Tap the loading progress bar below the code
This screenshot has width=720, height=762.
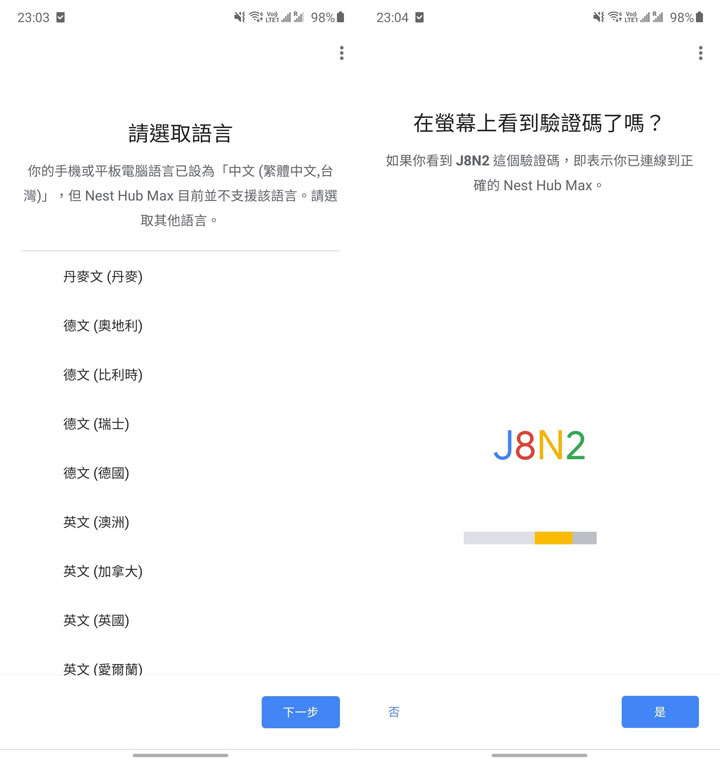528,537
